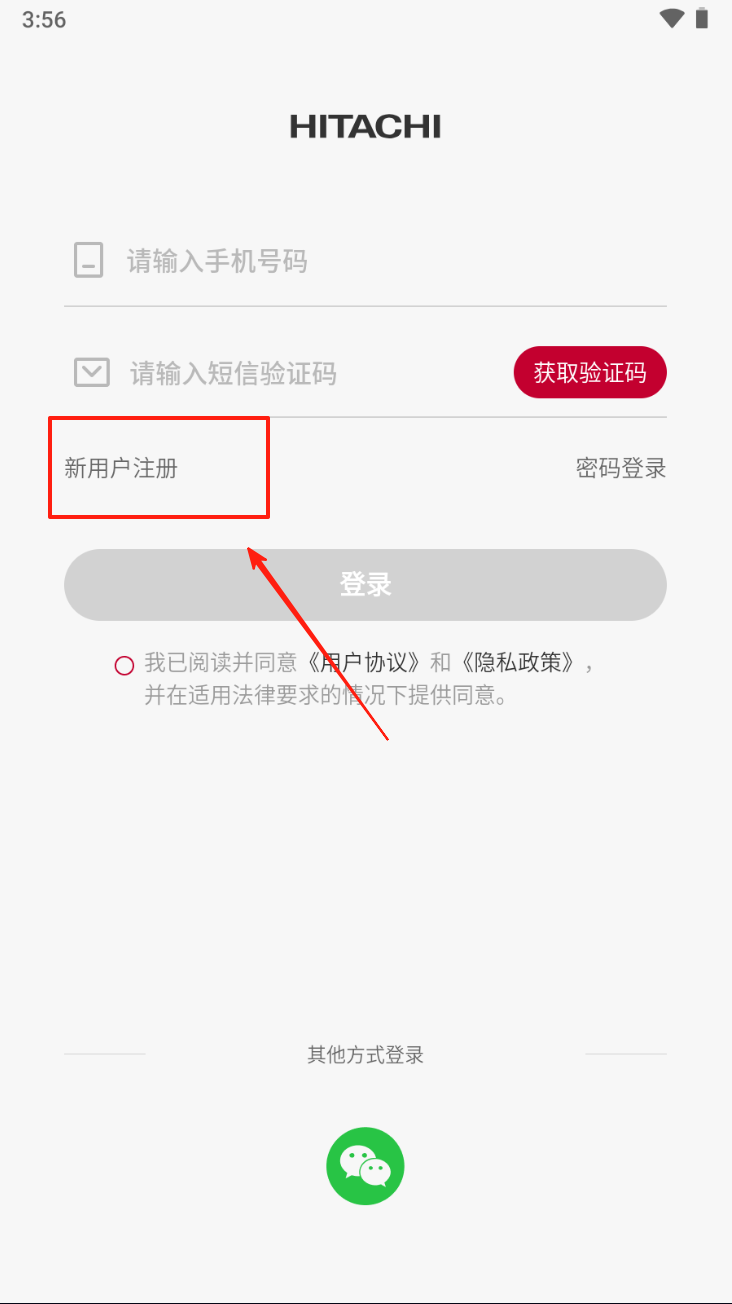The image size is (732, 1304).
Task: Request a code with 获取验证码
Action: coord(590,373)
